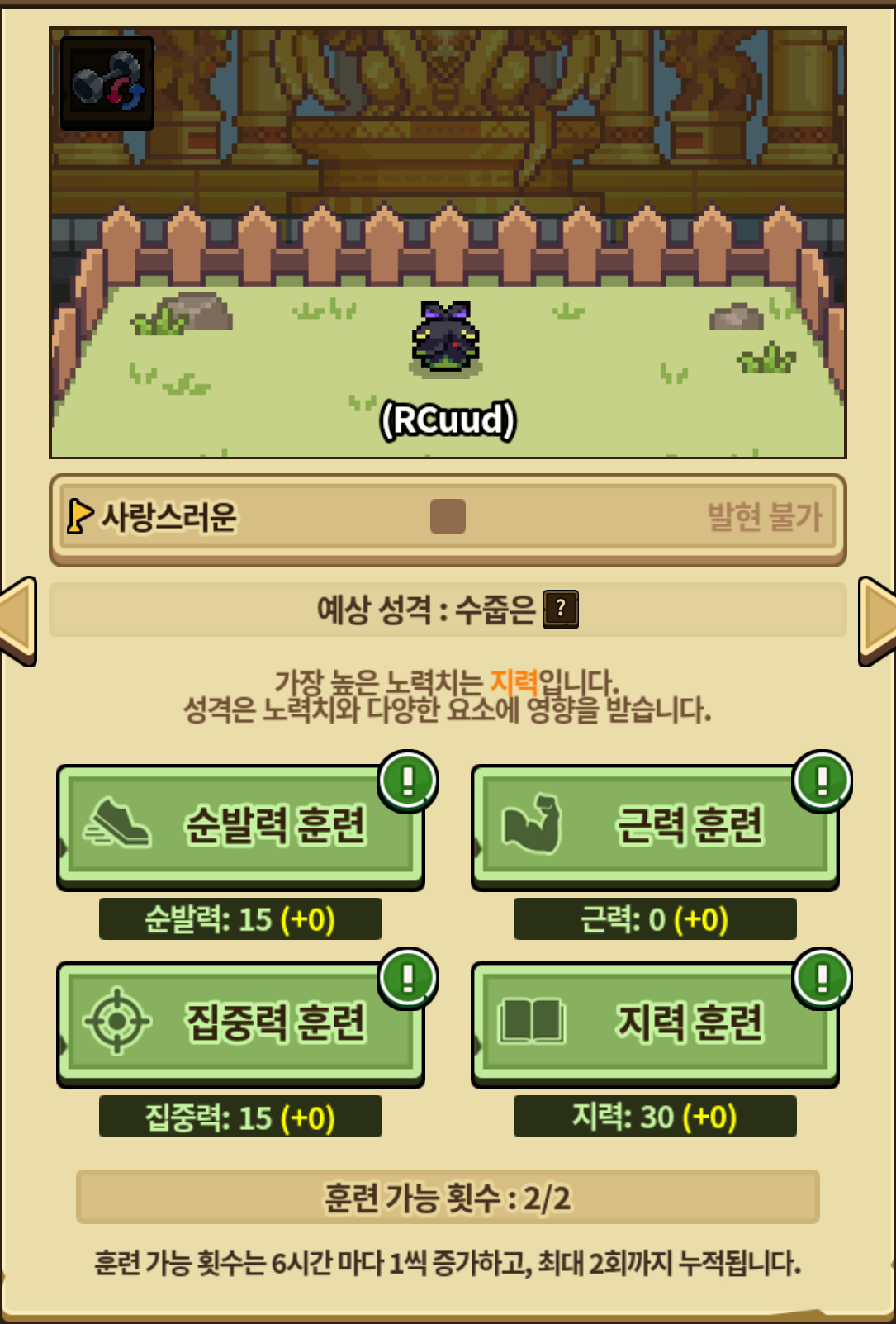896x1324 pixels.
Task: Go to the next pet with right arrow
Action: (877, 621)
